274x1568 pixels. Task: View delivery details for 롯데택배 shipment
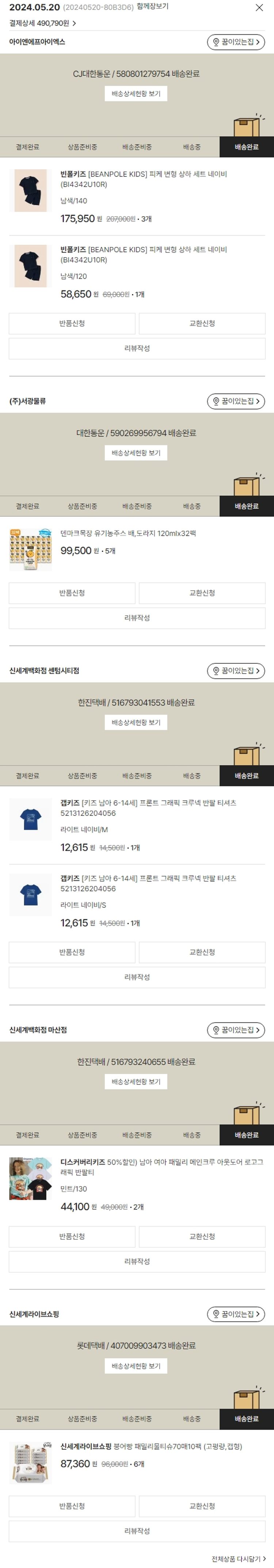(136, 1366)
